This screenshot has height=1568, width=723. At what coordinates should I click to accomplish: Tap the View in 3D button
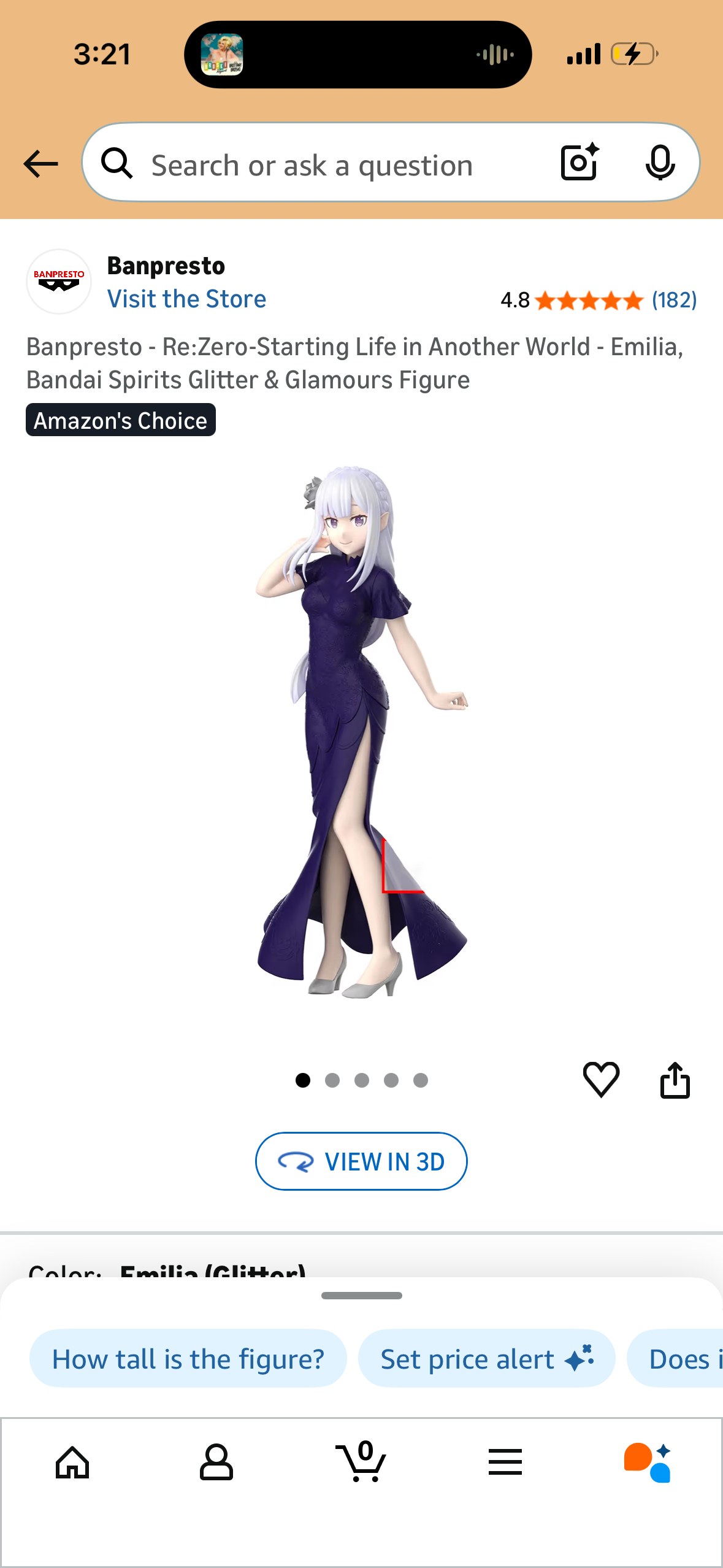361,1161
